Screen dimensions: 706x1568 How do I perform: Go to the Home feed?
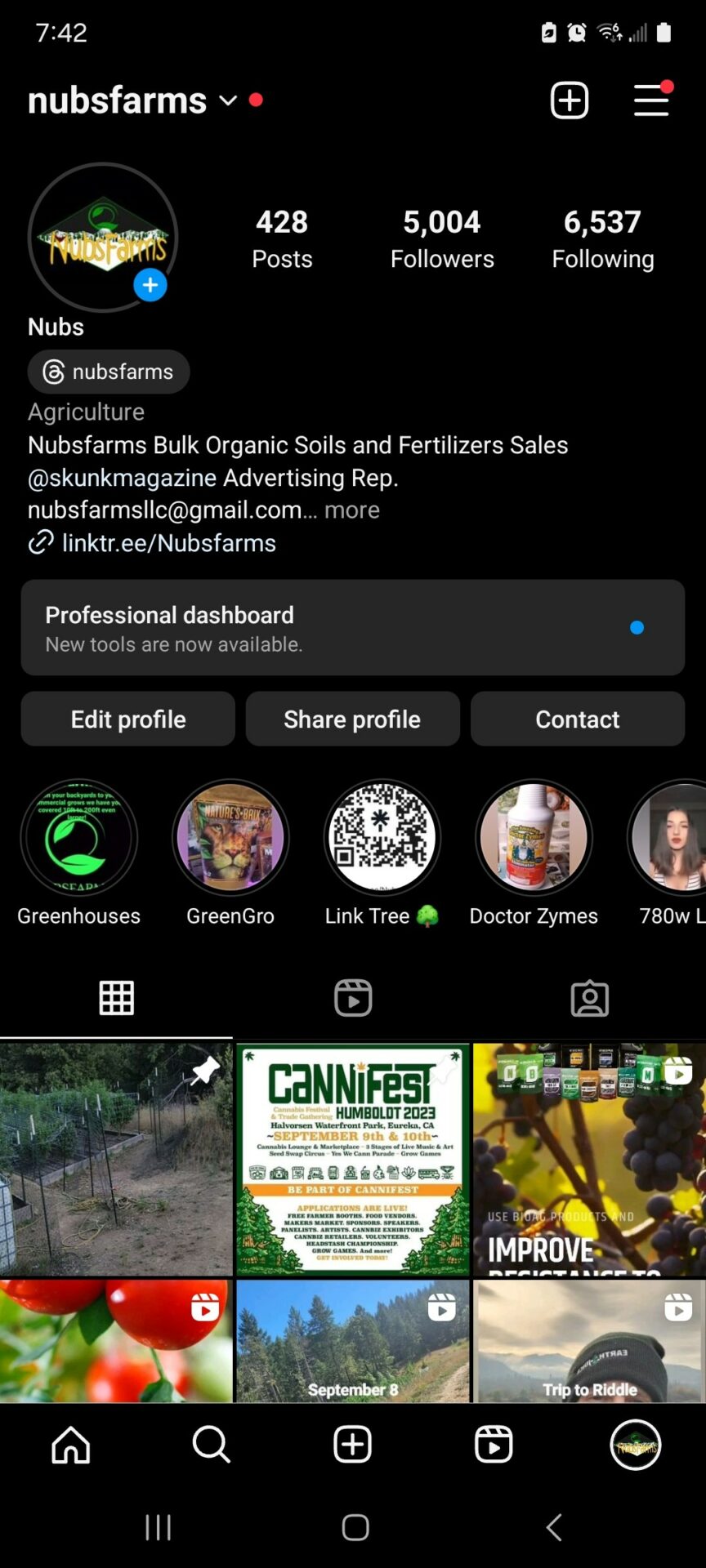(71, 1445)
